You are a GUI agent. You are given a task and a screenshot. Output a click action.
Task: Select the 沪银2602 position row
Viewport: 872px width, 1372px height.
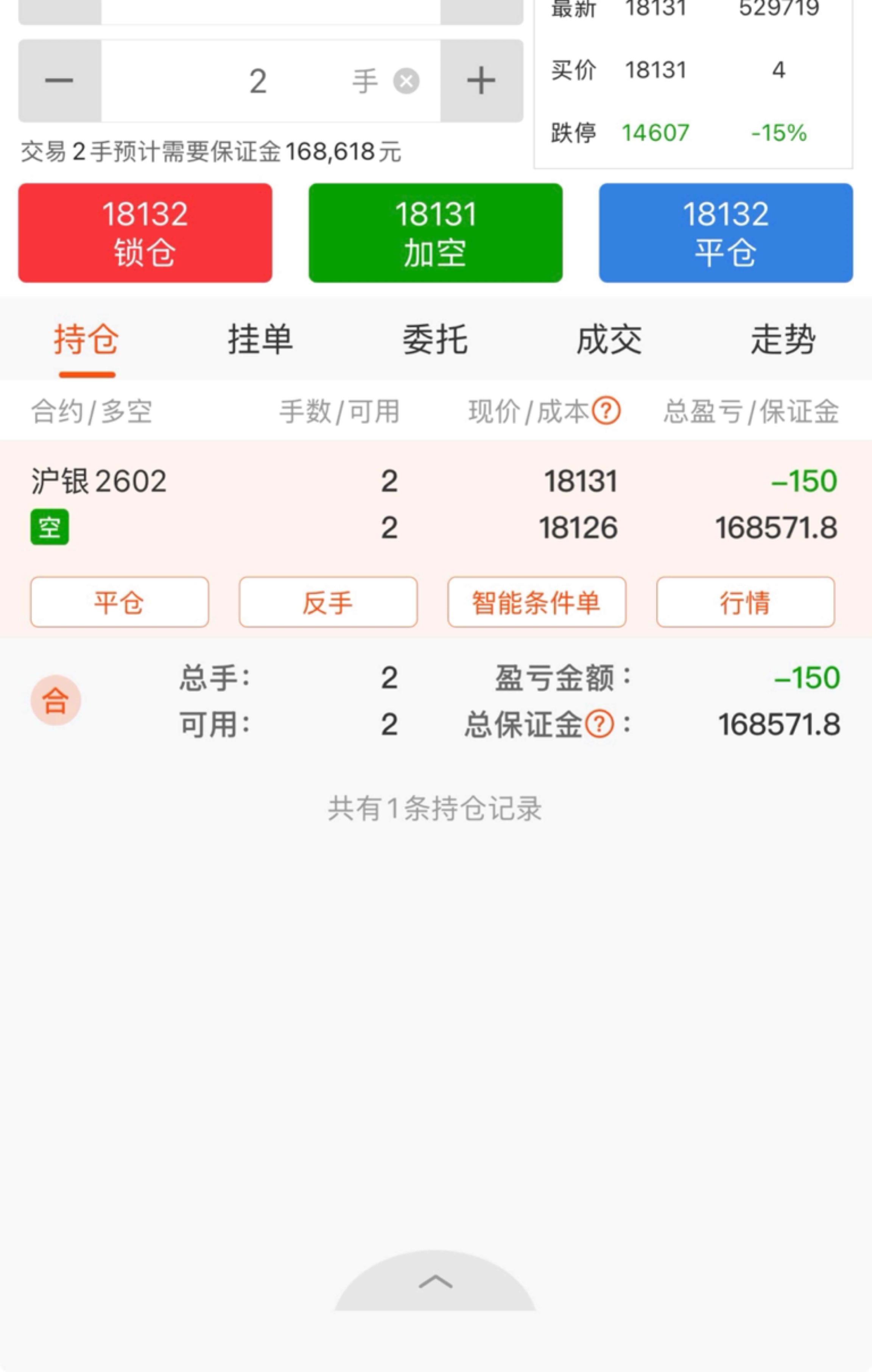(436, 504)
